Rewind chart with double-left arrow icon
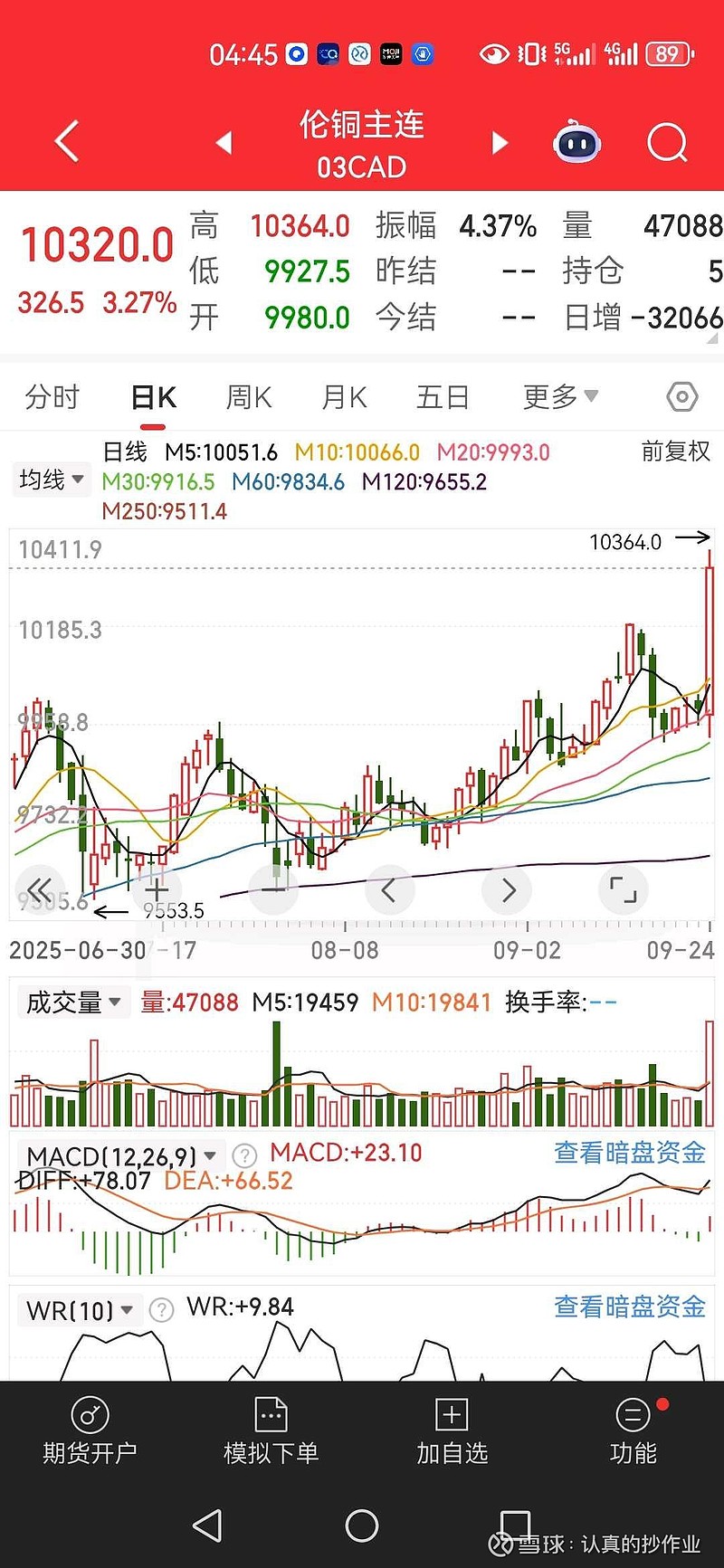The image size is (724, 1568). [x=39, y=890]
